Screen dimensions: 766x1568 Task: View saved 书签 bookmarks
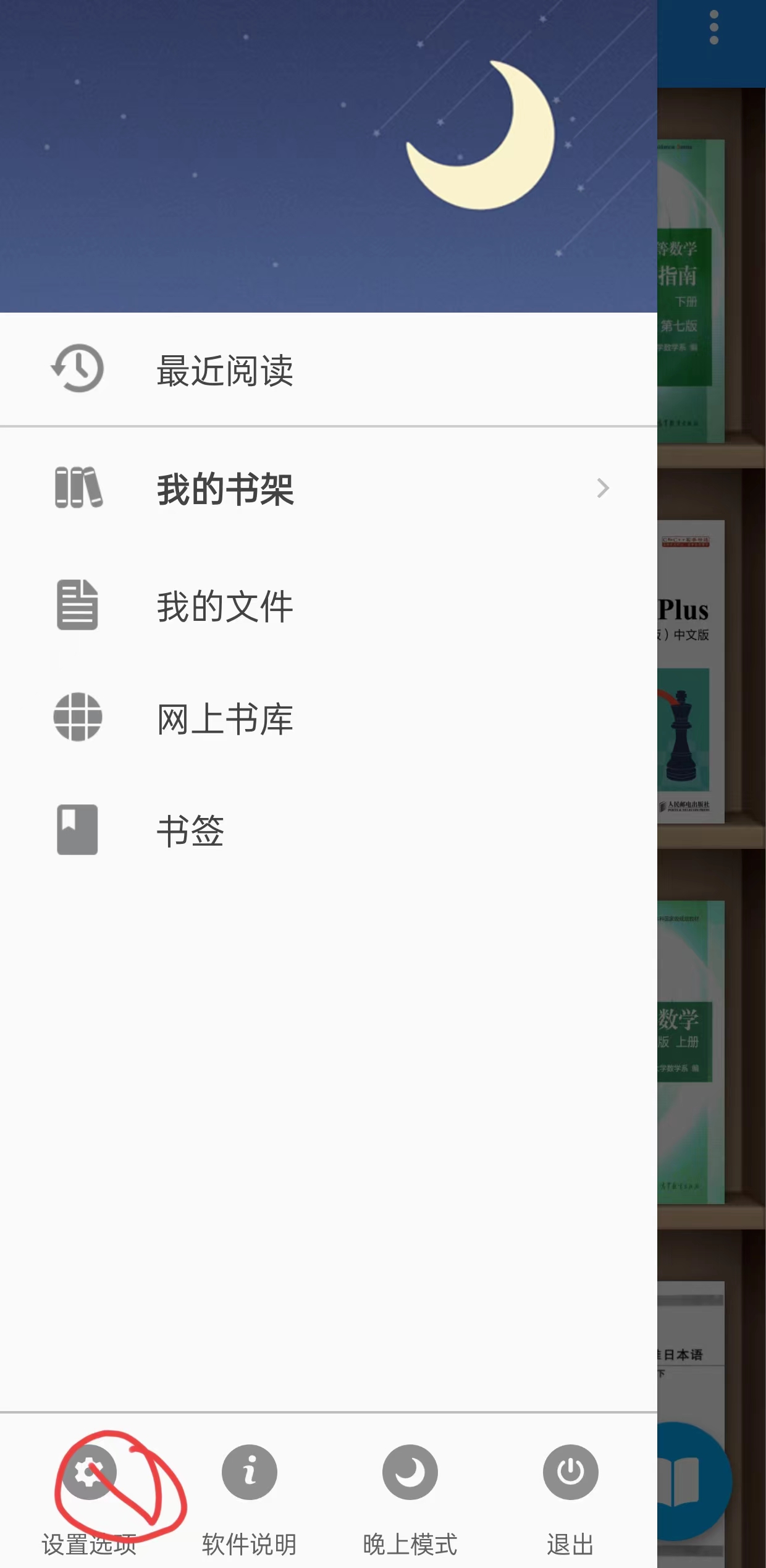coord(190,830)
